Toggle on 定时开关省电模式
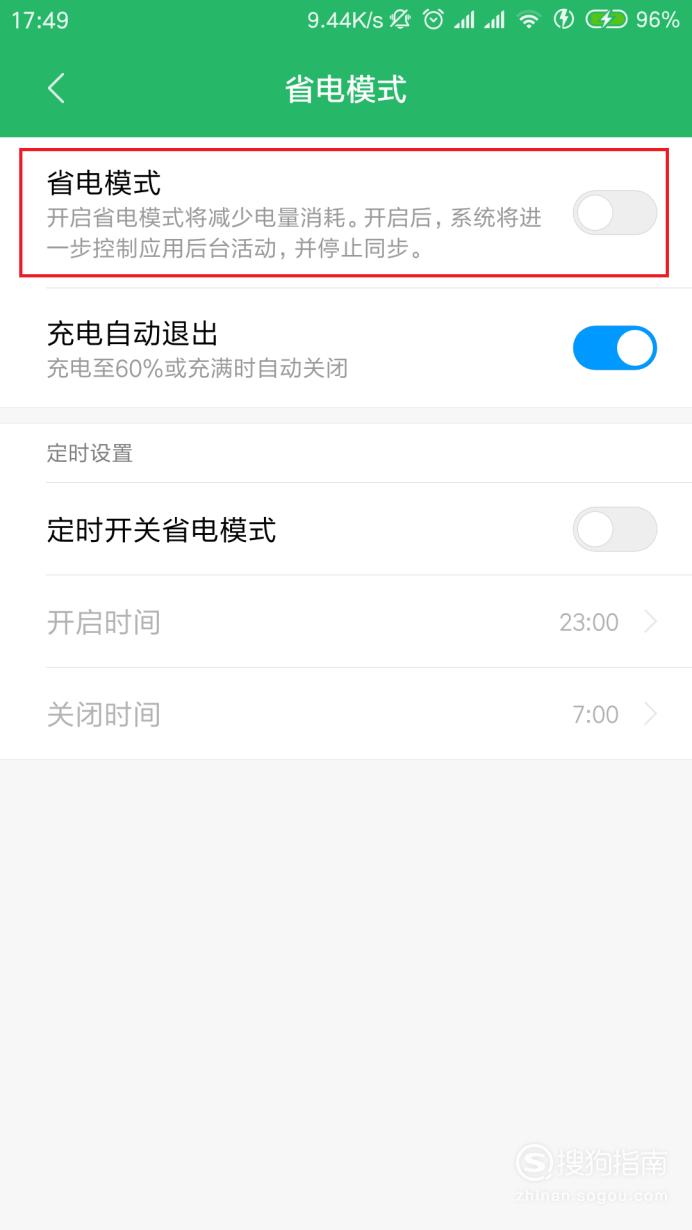 pyautogui.click(x=615, y=530)
